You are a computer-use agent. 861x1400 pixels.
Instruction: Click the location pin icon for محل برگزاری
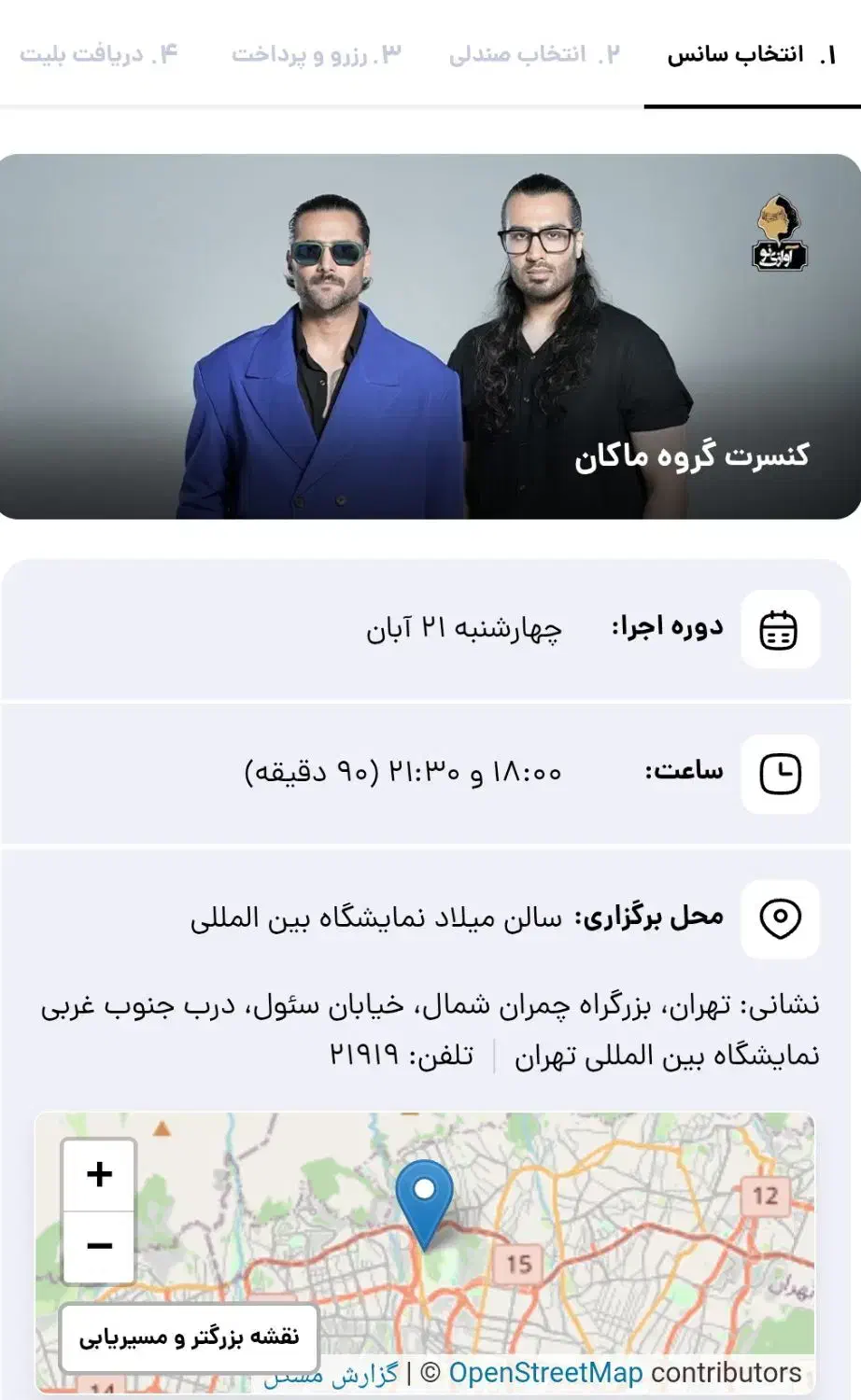click(x=780, y=917)
